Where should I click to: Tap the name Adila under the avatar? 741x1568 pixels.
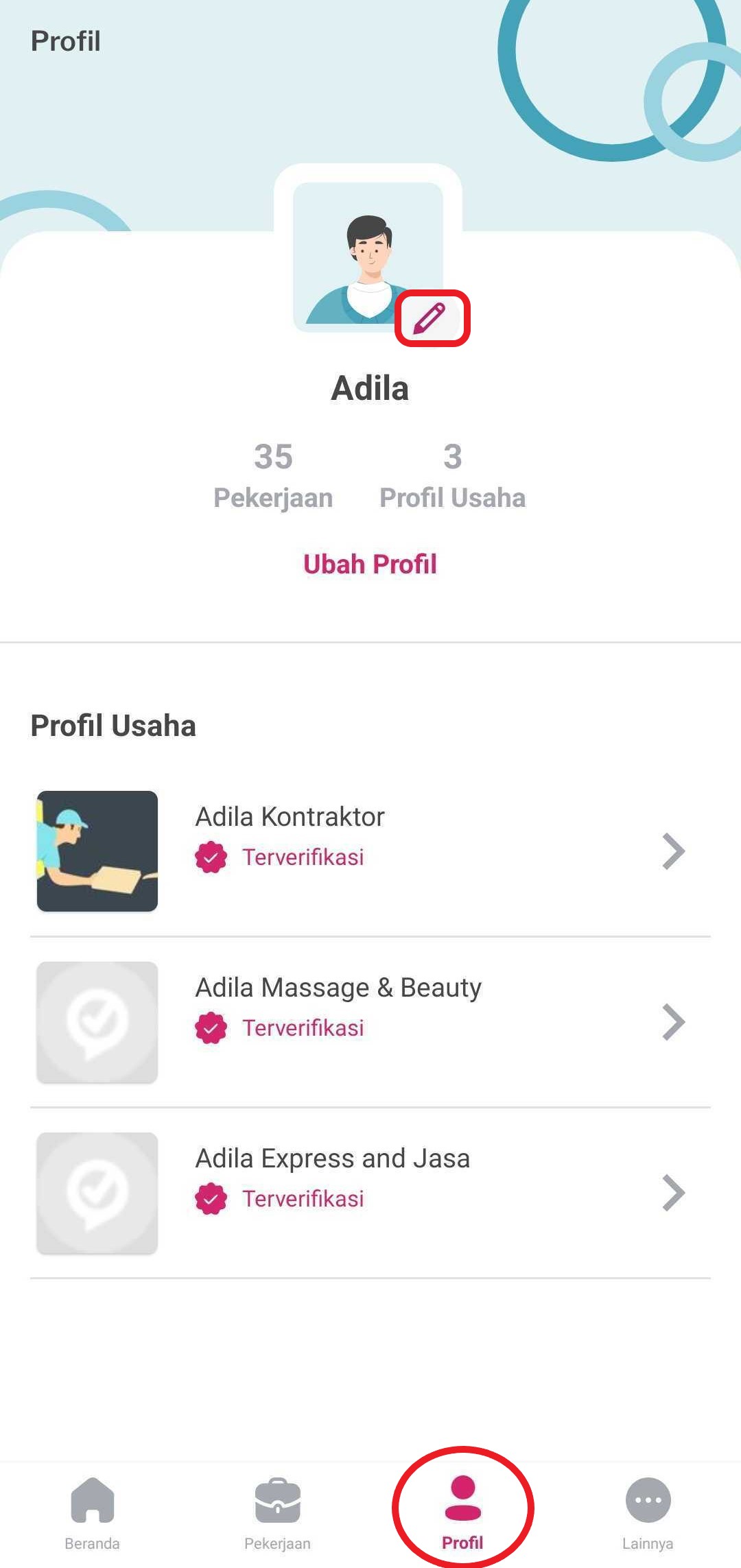point(370,388)
